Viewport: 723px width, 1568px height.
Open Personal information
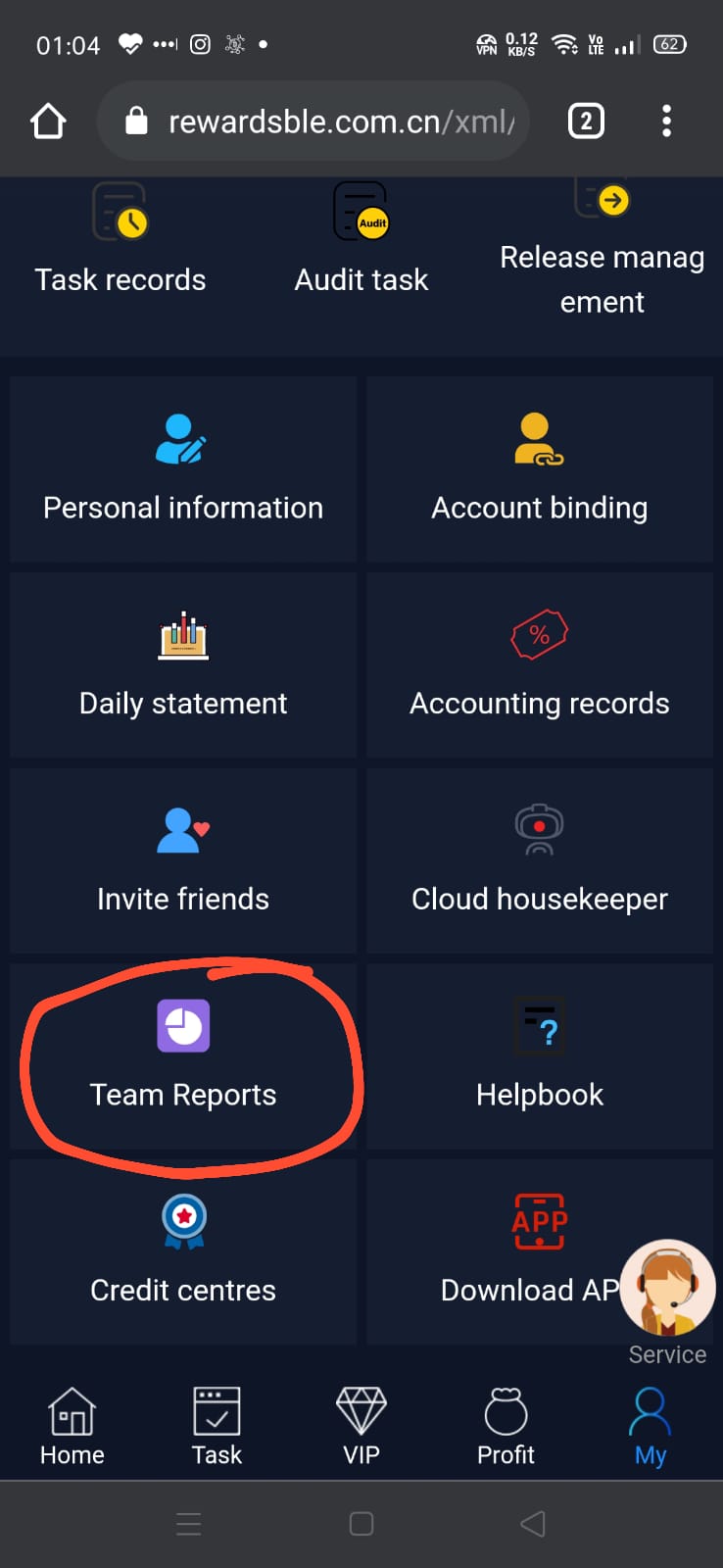pos(183,468)
